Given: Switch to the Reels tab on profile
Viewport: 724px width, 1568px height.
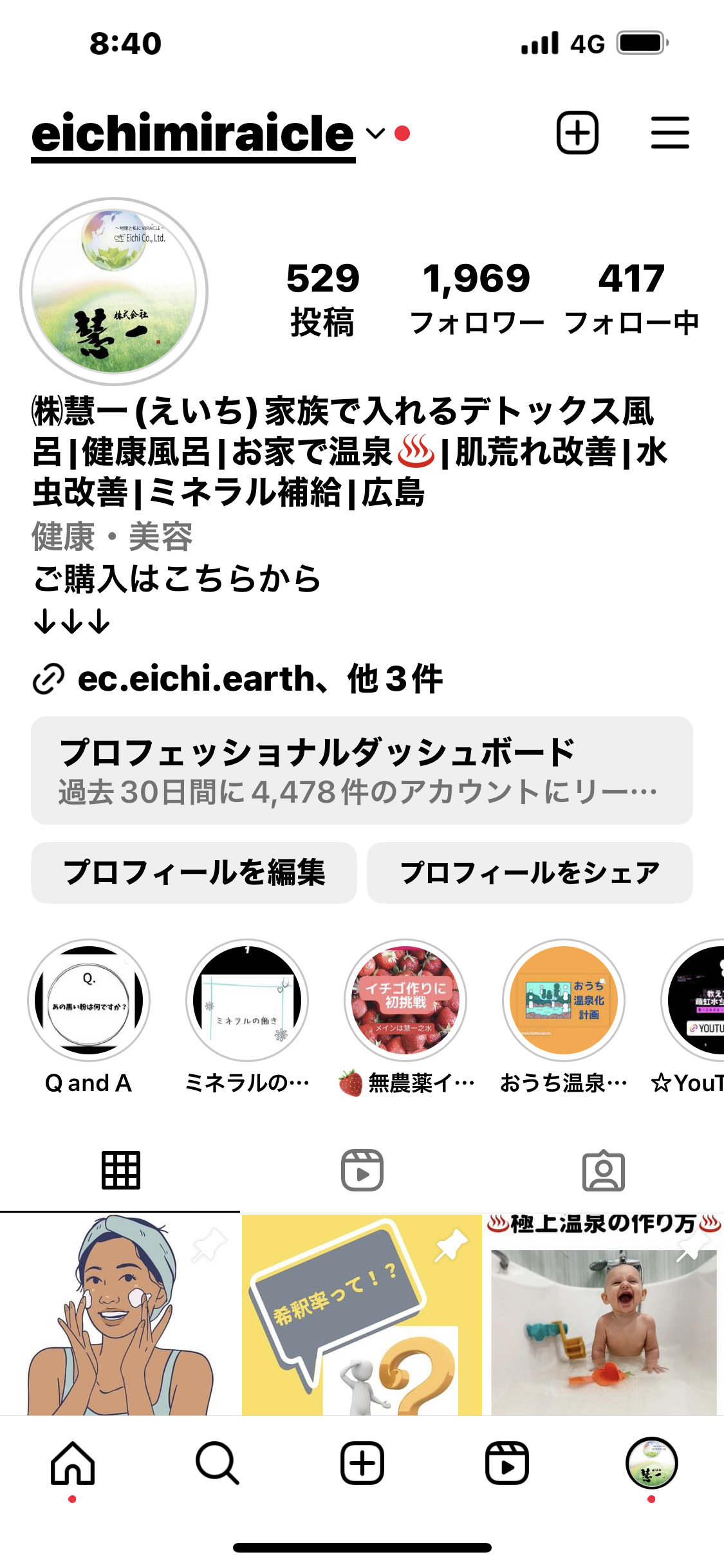Looking at the screenshot, I should pos(362,1170).
